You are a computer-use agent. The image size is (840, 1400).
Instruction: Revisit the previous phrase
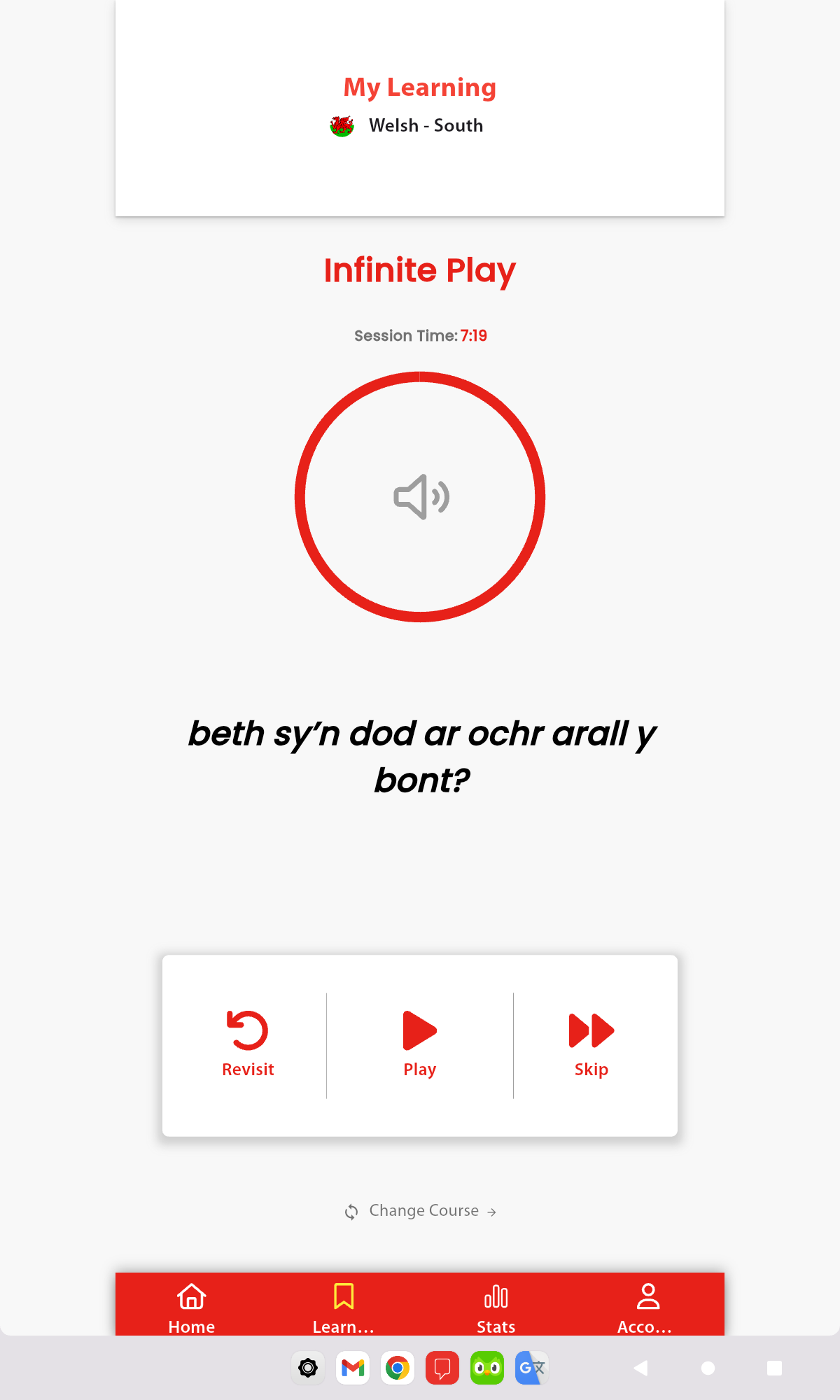point(248,1043)
